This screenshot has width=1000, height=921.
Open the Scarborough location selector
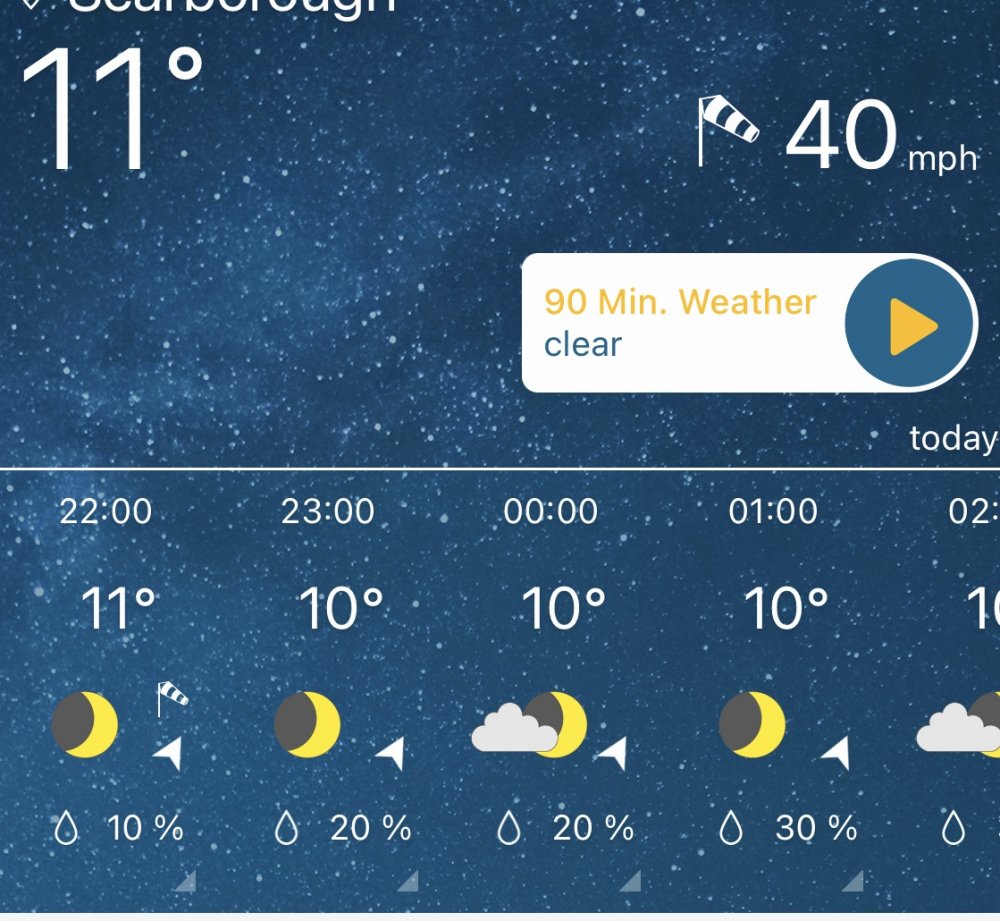coord(230,6)
